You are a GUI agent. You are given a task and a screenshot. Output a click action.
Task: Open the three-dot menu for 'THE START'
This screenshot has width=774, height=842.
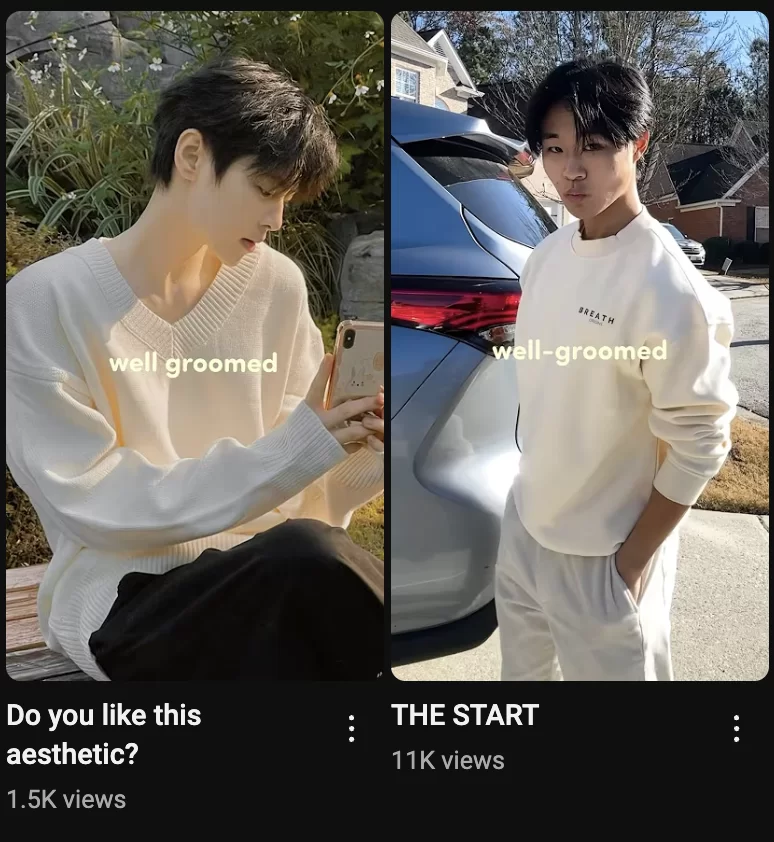point(736,728)
